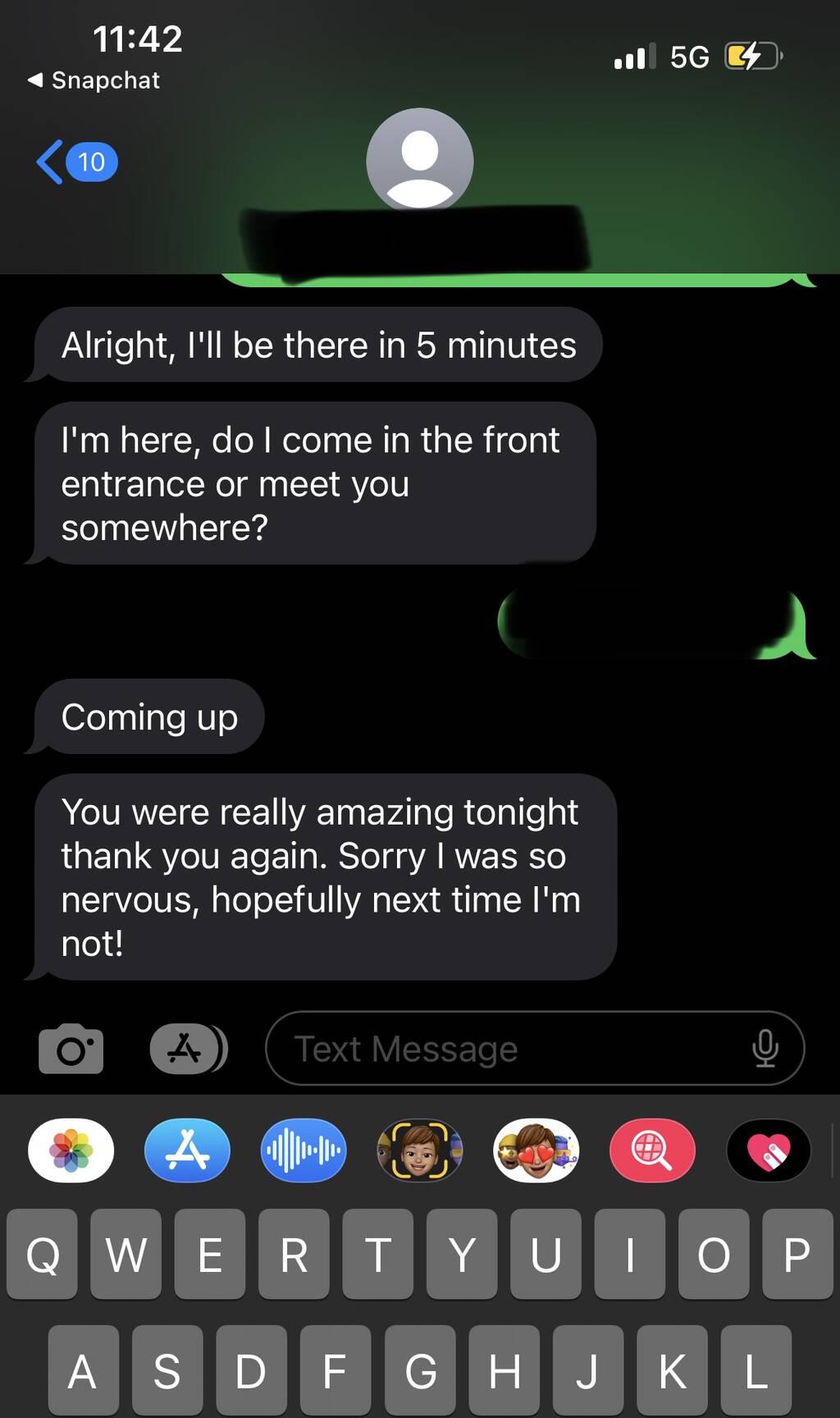Open the contact avatar details
Image resolution: width=840 pixels, height=1418 pixels.
coord(419,159)
